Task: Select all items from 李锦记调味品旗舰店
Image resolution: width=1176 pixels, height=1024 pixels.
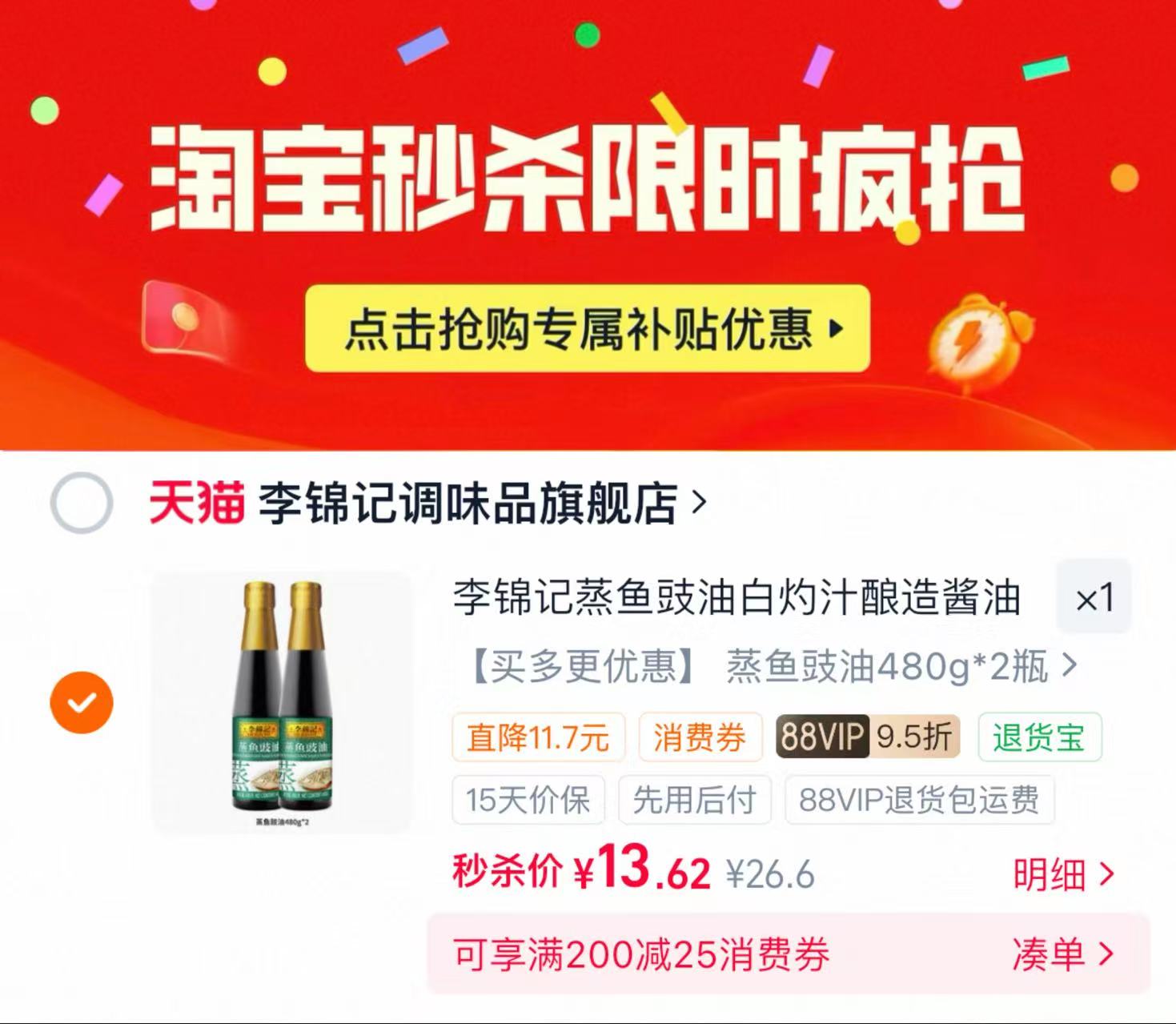Action: click(81, 503)
